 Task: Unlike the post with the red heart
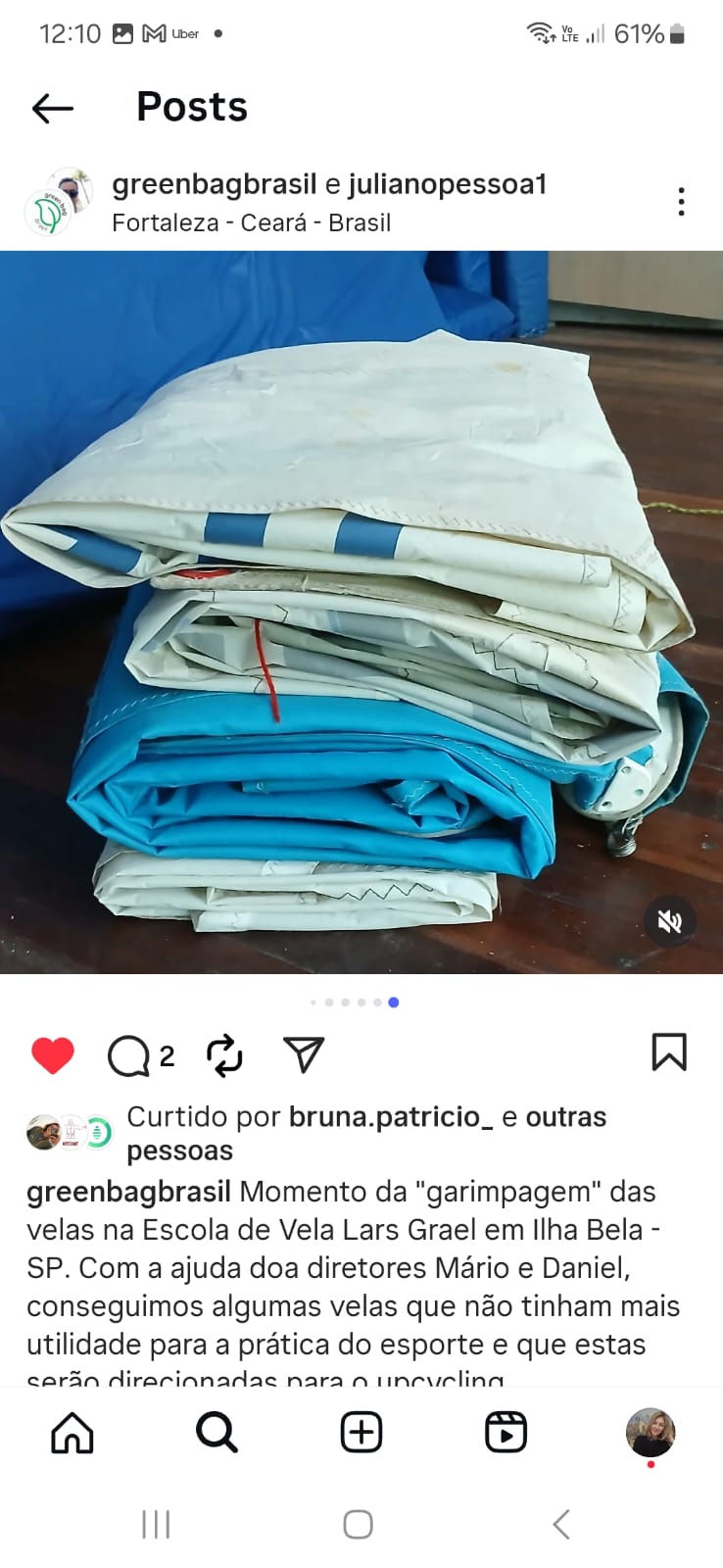coord(53,1055)
